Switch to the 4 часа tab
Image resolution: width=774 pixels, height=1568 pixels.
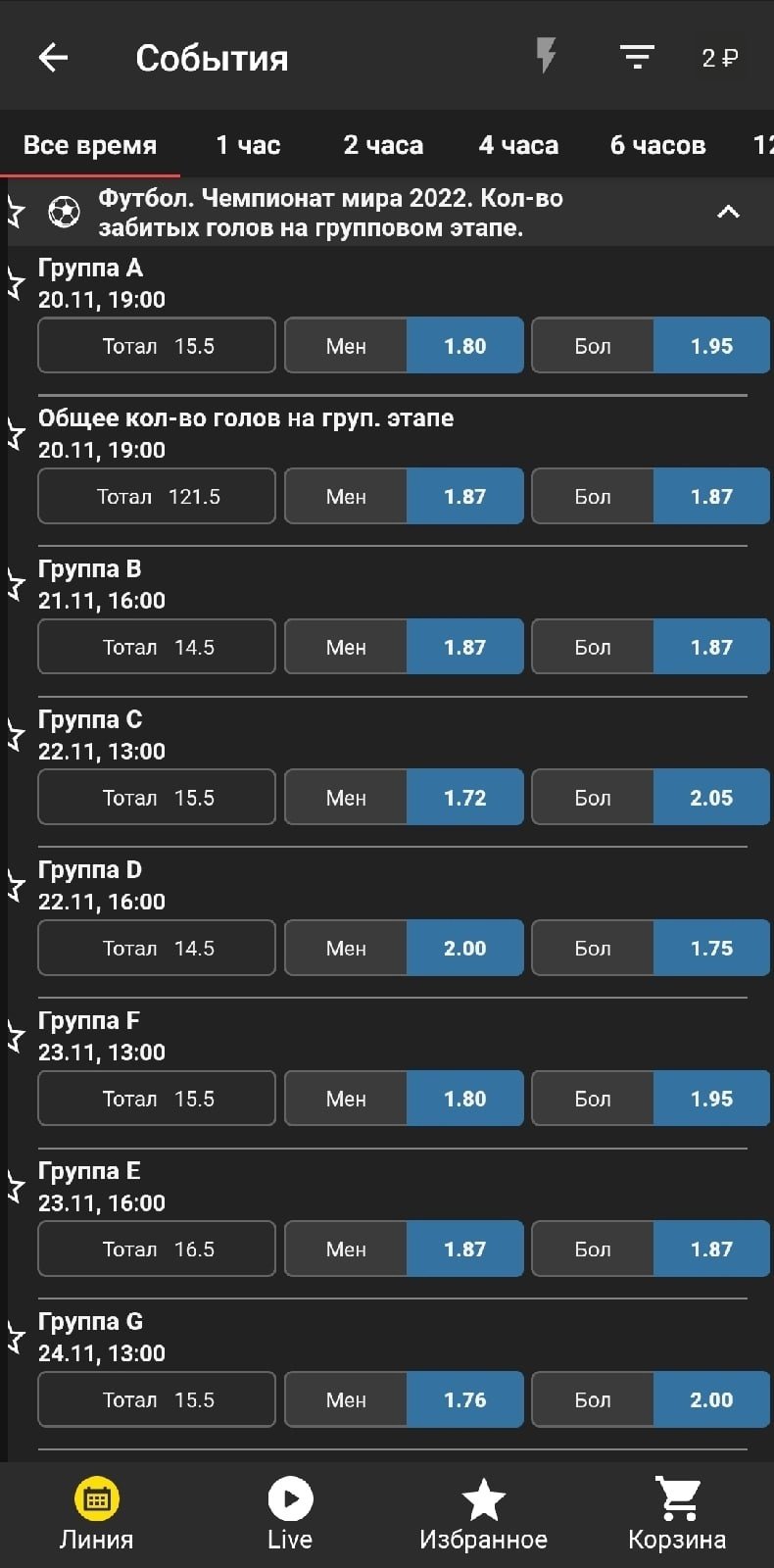coord(518,145)
